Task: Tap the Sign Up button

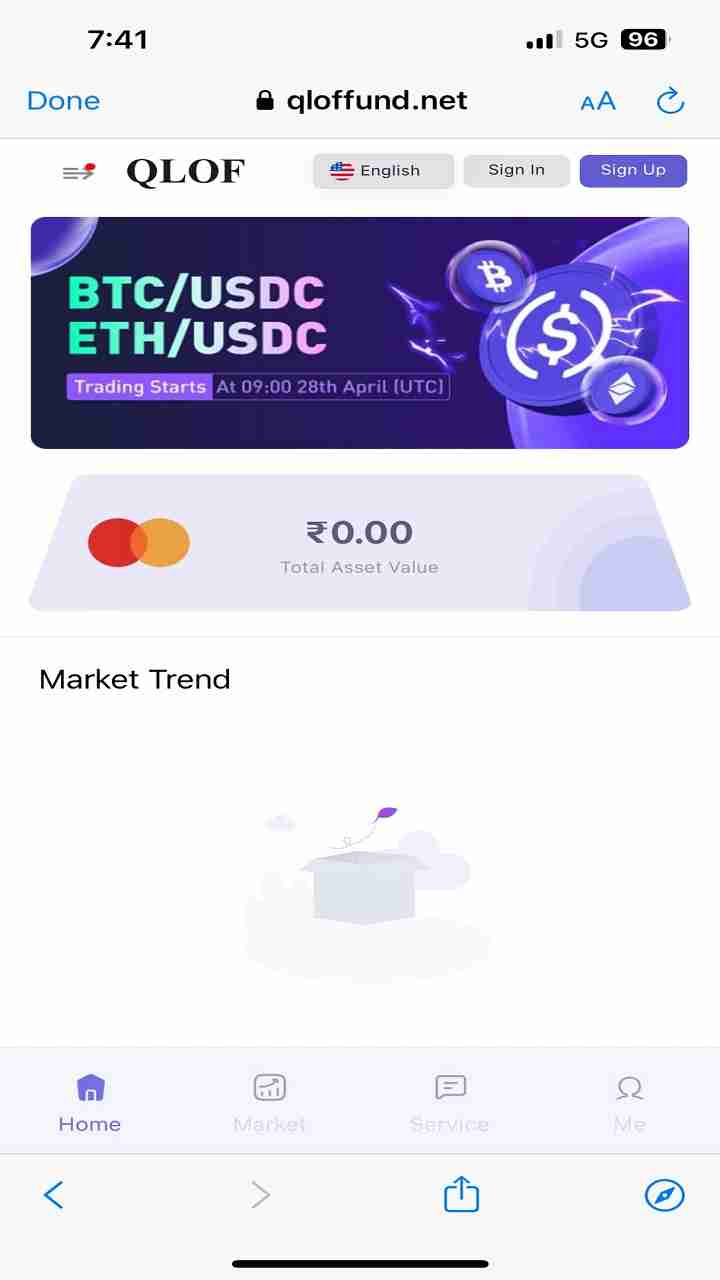Action: (633, 170)
